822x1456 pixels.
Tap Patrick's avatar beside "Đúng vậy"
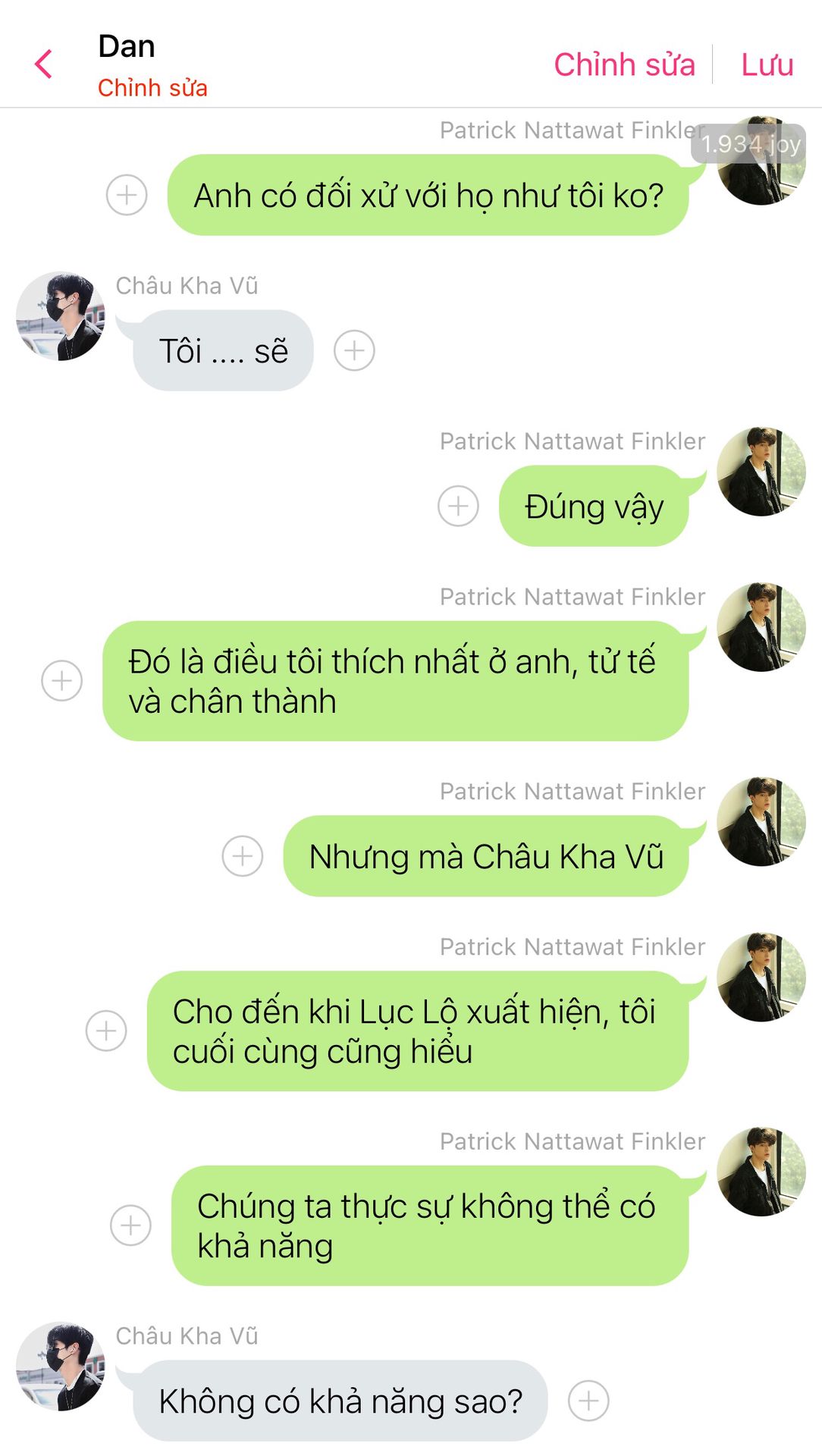(x=761, y=472)
